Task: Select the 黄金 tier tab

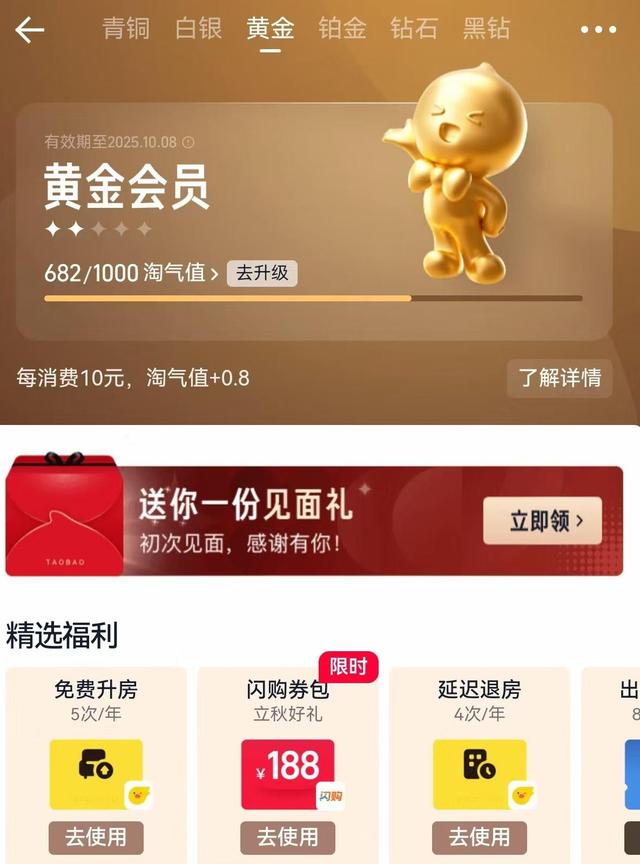Action: (x=270, y=28)
